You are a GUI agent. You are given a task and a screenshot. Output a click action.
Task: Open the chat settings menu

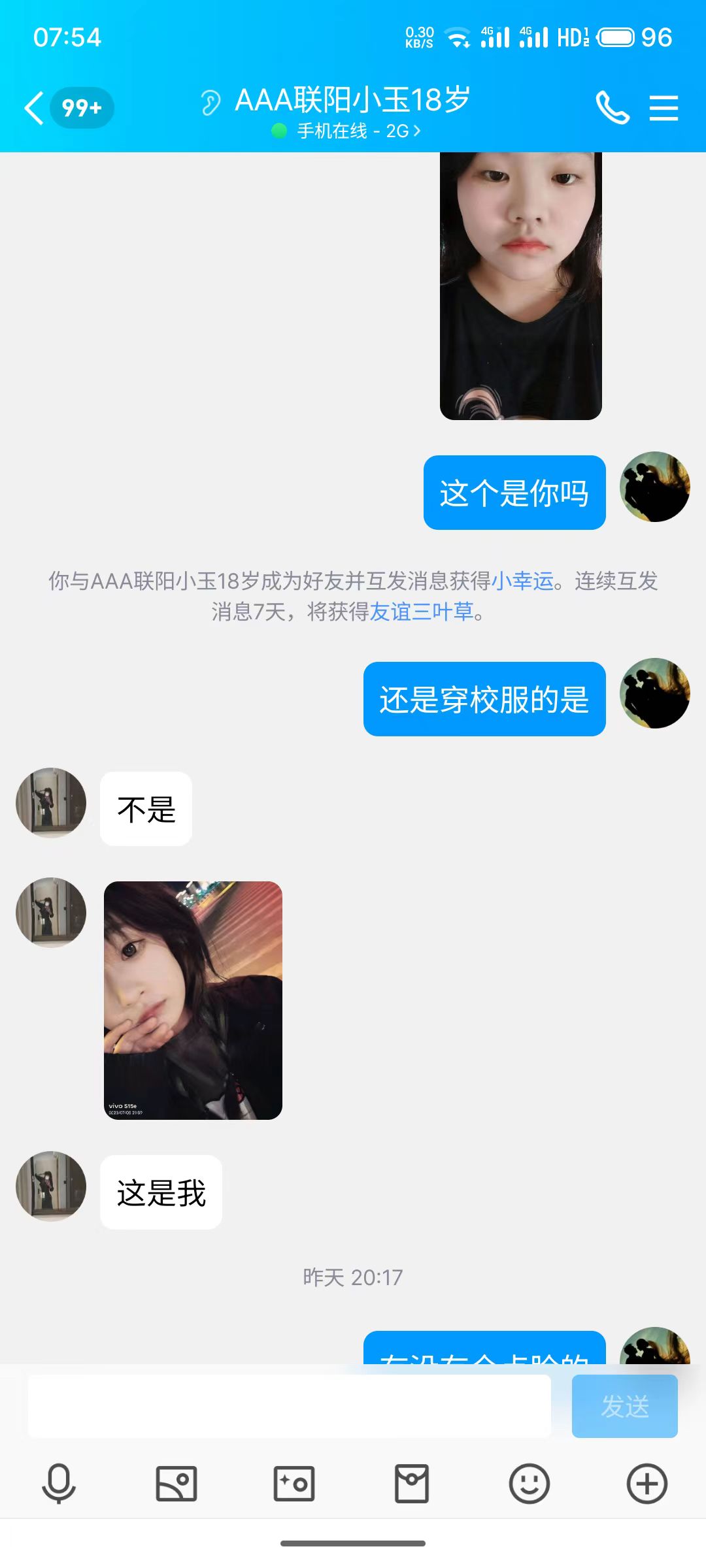[x=664, y=108]
